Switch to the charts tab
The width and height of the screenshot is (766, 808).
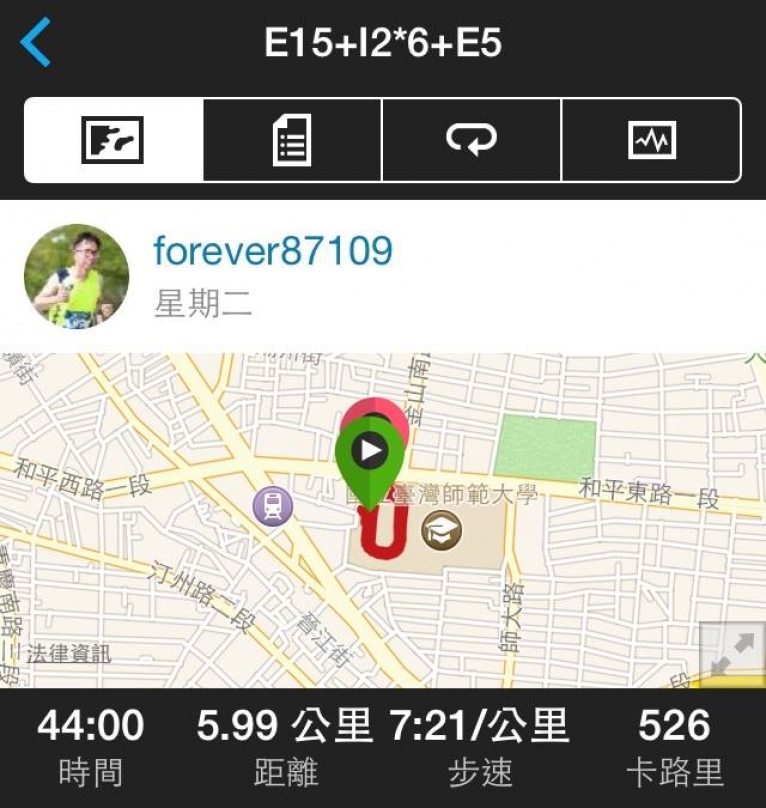coord(651,140)
